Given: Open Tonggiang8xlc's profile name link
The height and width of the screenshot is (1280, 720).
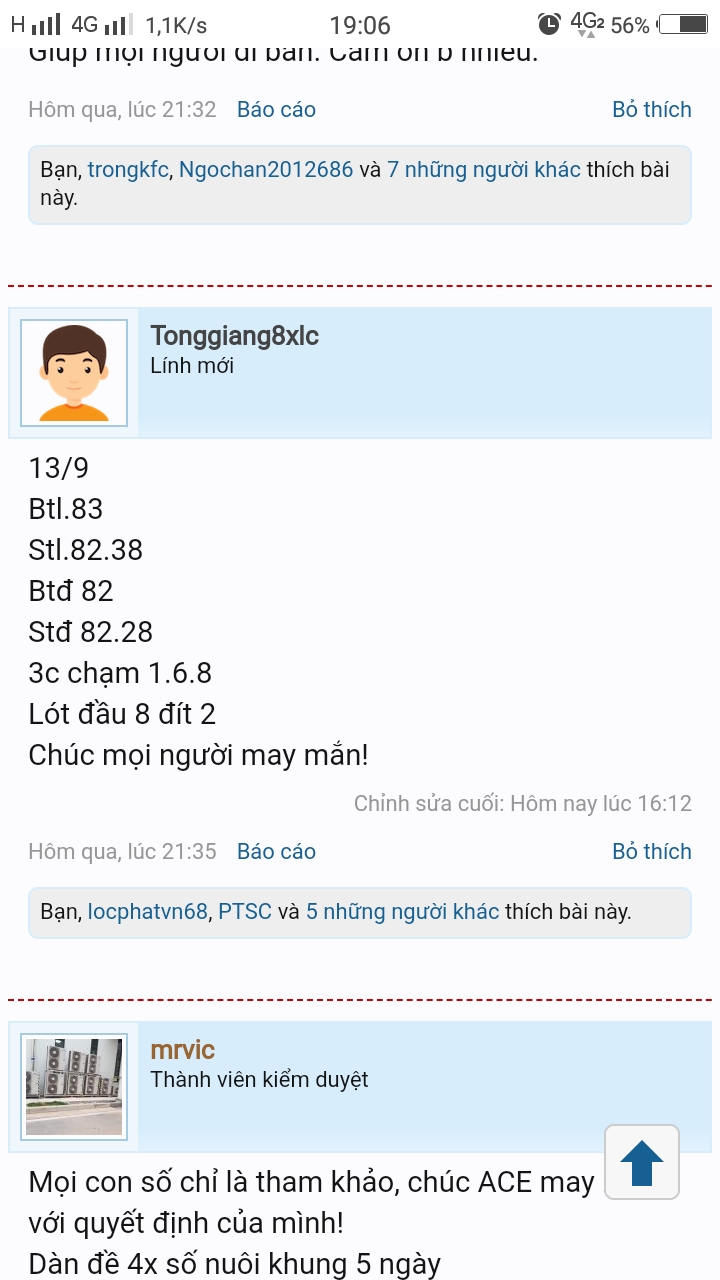Looking at the screenshot, I should tap(235, 336).
